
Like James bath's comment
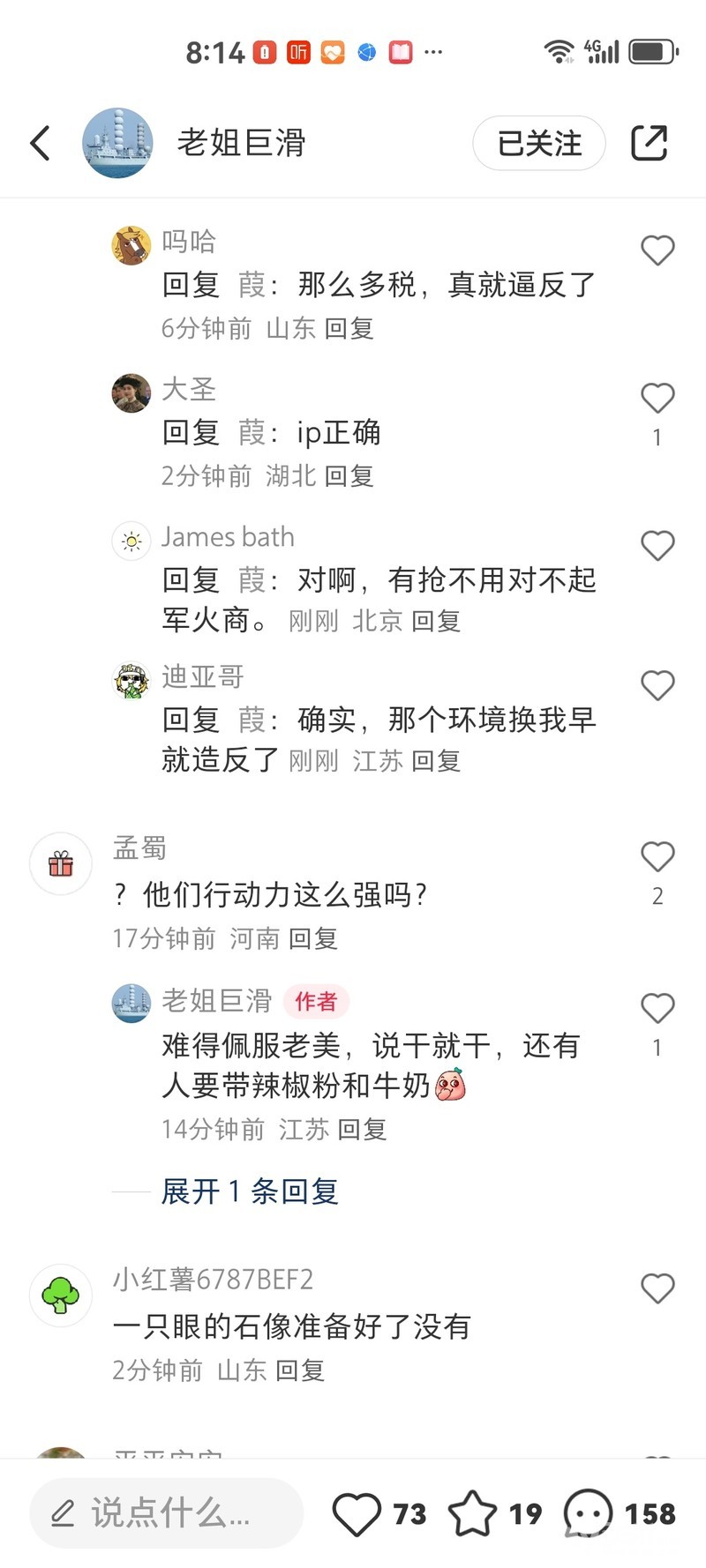click(x=657, y=546)
